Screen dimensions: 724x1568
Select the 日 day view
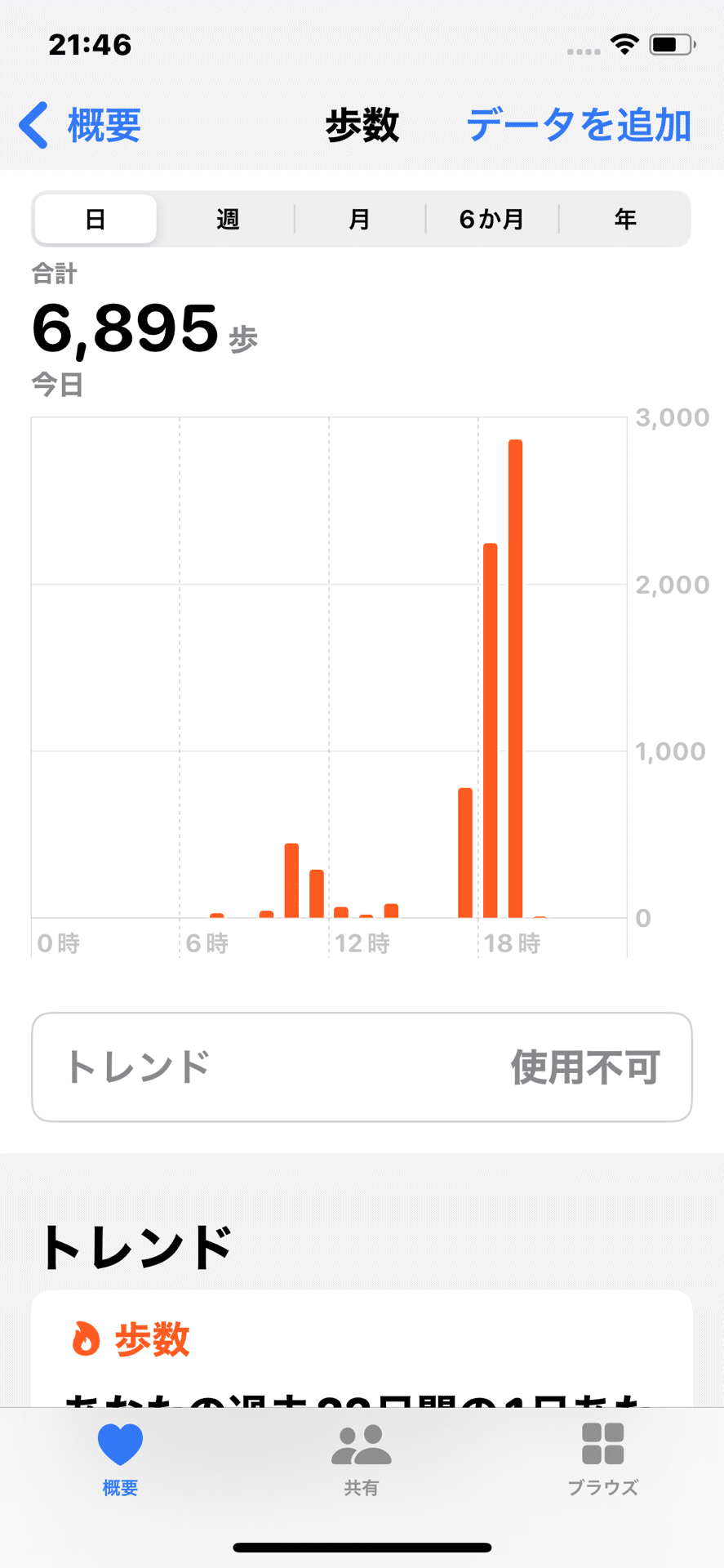tap(95, 219)
